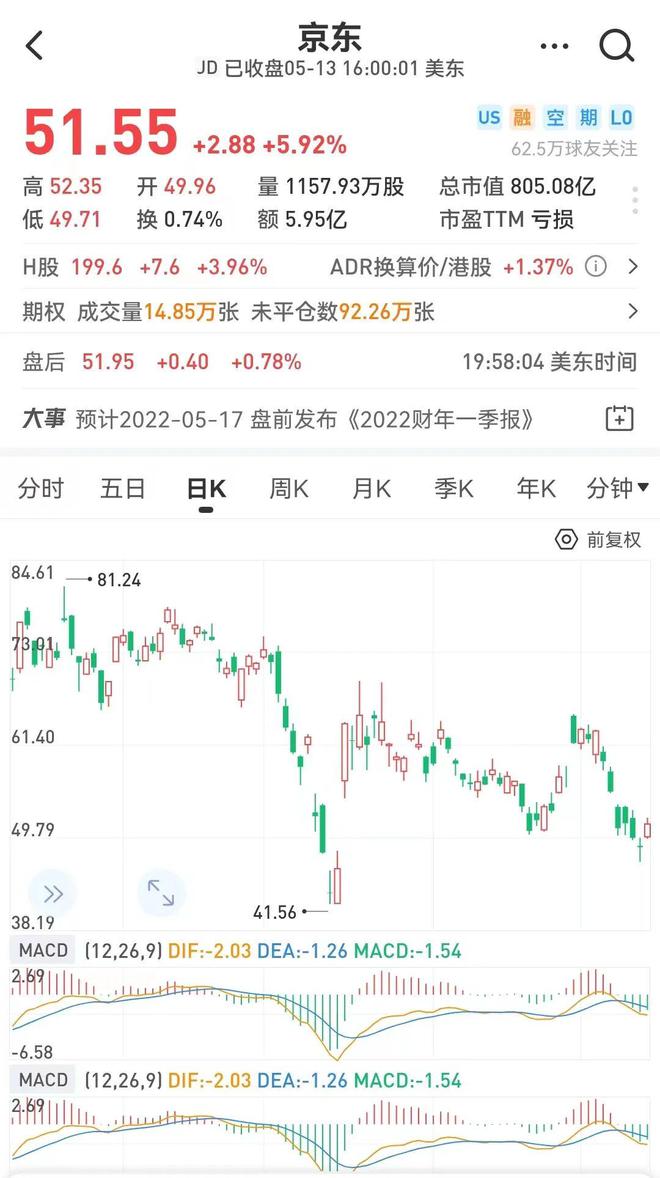
Task: Switch to the 五日 chart tab
Action: [123, 488]
